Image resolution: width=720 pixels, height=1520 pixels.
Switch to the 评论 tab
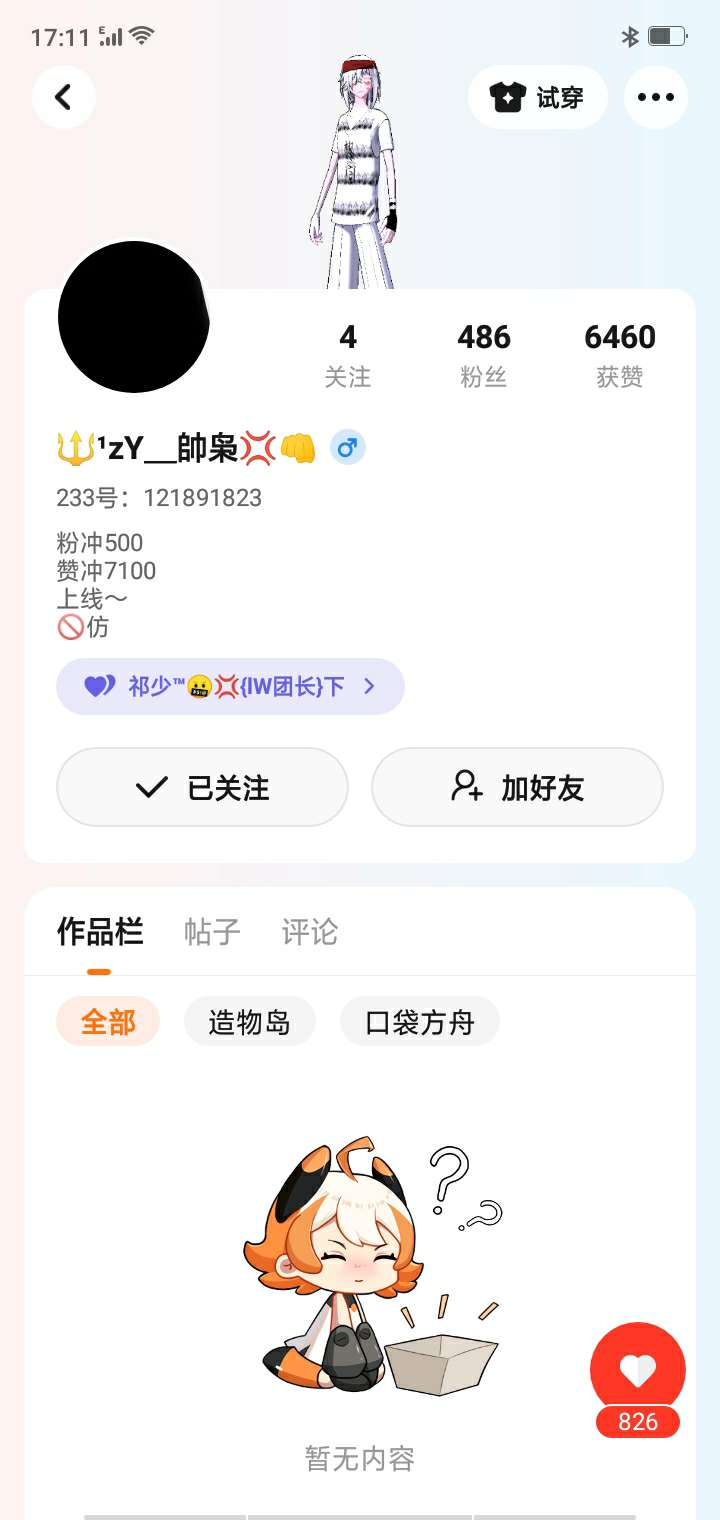(x=310, y=932)
